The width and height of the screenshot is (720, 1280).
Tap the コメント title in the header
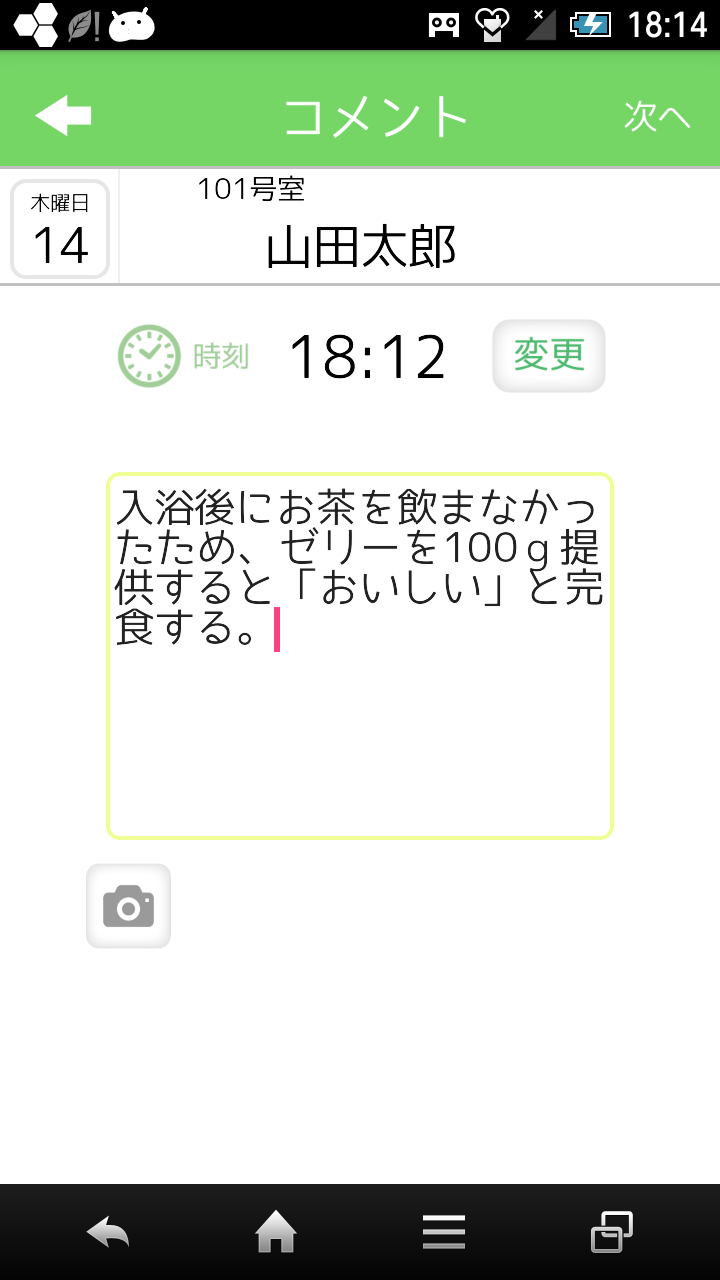[375, 113]
